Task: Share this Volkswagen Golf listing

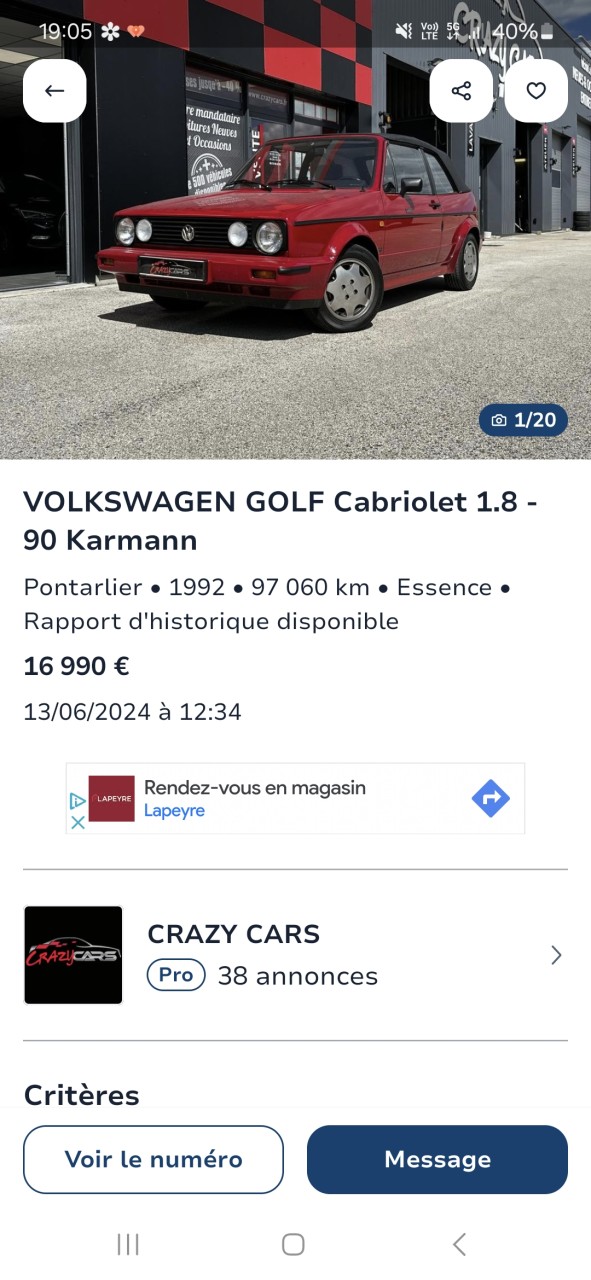Action: pyautogui.click(x=461, y=91)
